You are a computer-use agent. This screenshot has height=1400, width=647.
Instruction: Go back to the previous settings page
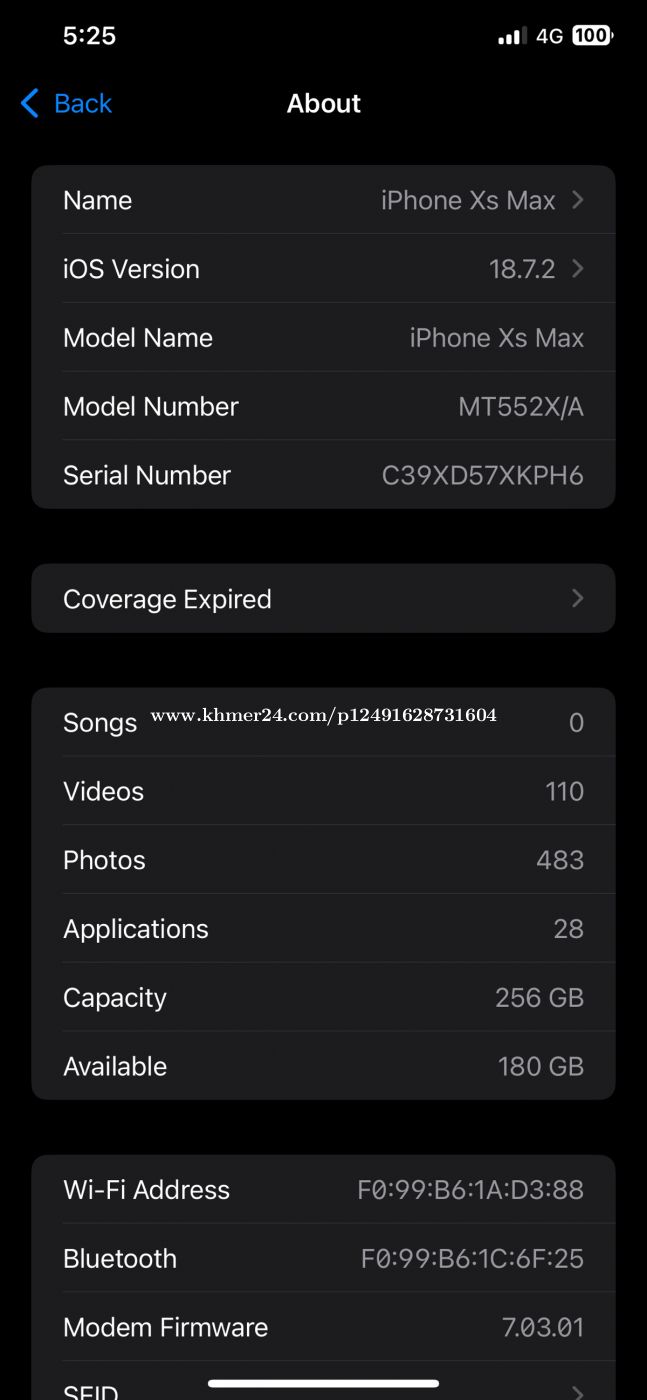tap(67, 104)
